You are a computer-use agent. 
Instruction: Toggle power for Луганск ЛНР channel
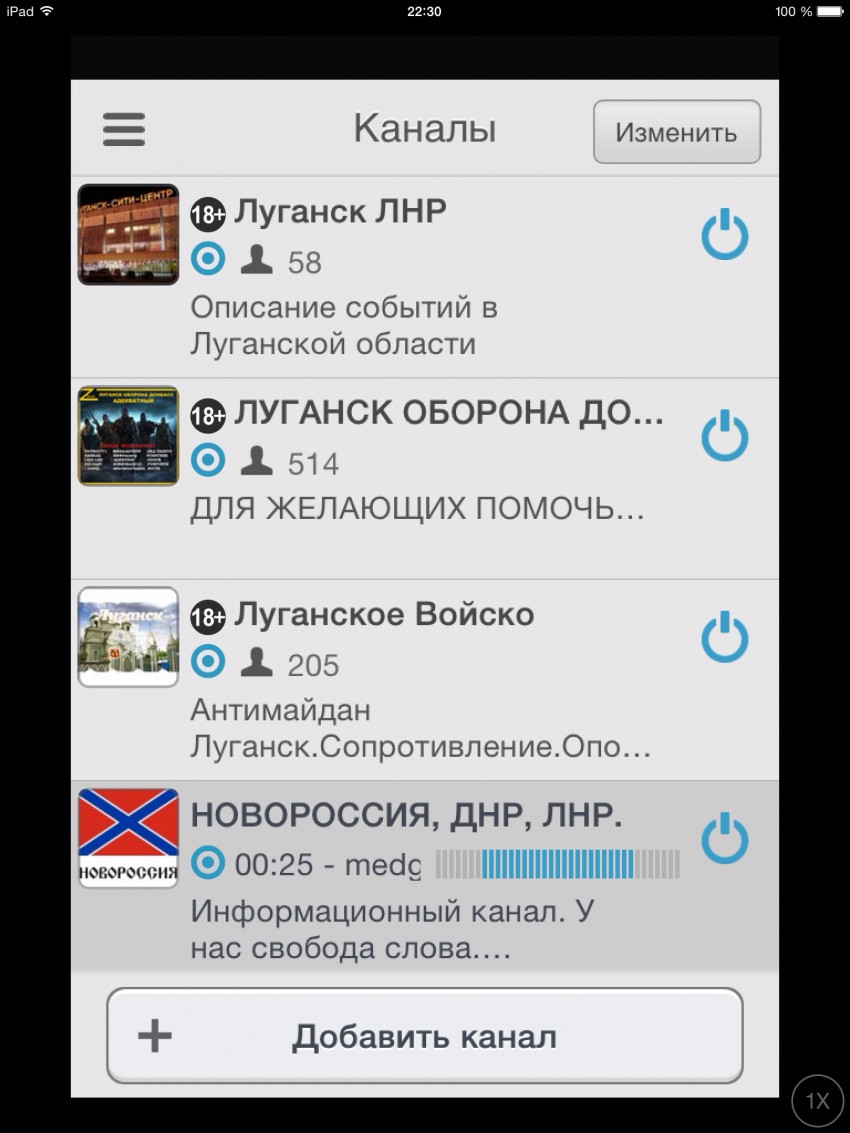tap(724, 236)
